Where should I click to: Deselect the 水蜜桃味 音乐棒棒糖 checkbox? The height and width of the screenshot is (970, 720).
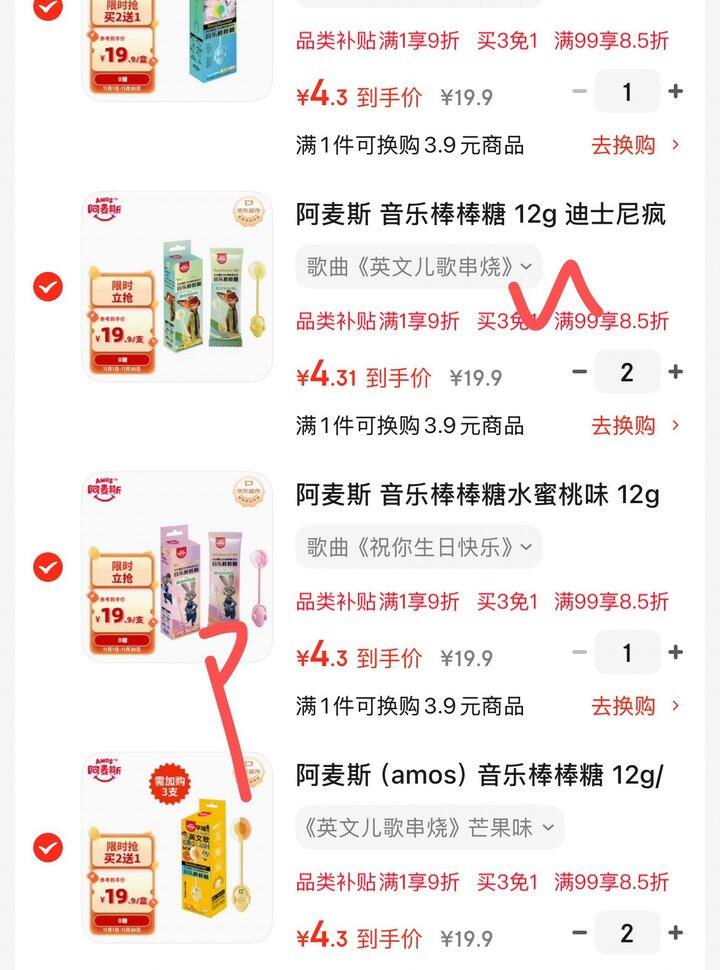(47, 567)
